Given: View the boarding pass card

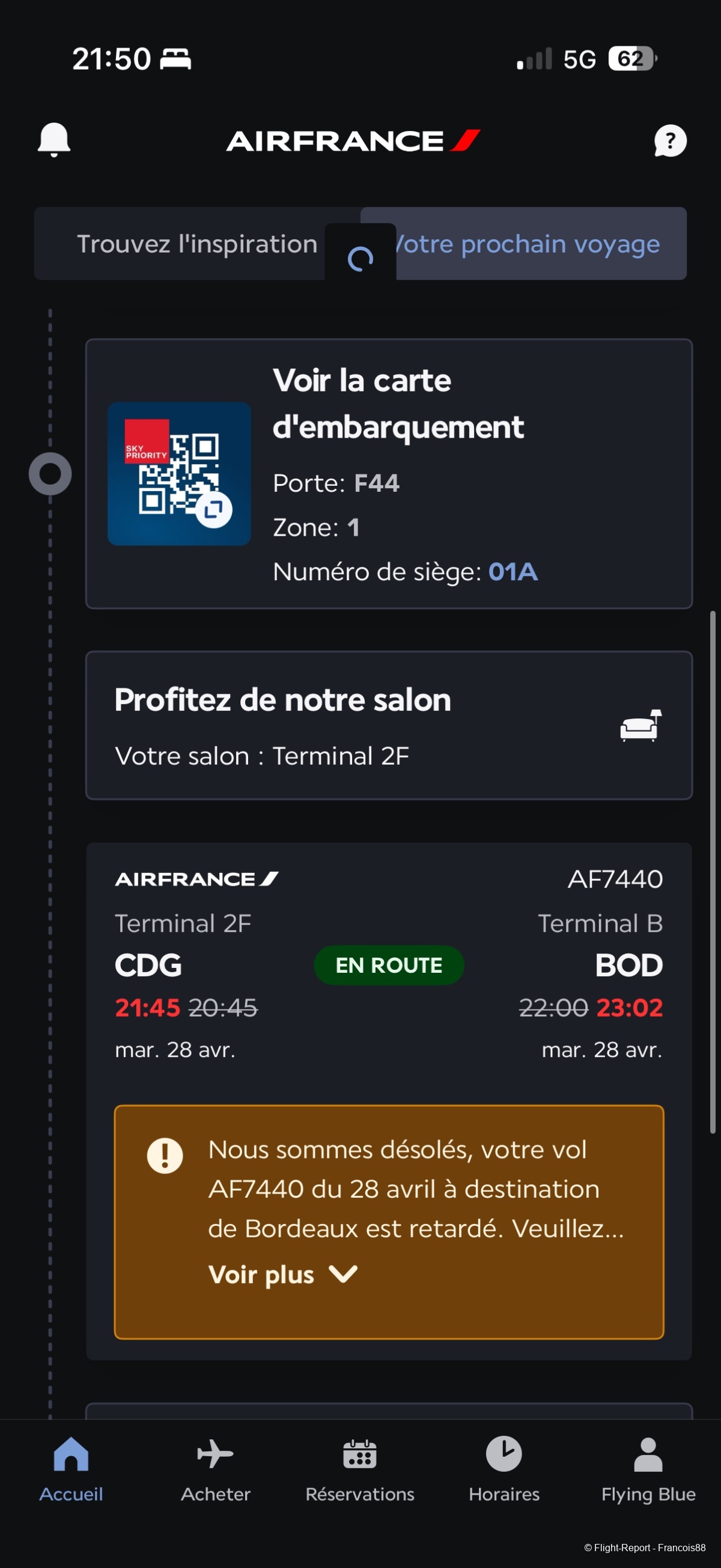Looking at the screenshot, I should coord(388,474).
